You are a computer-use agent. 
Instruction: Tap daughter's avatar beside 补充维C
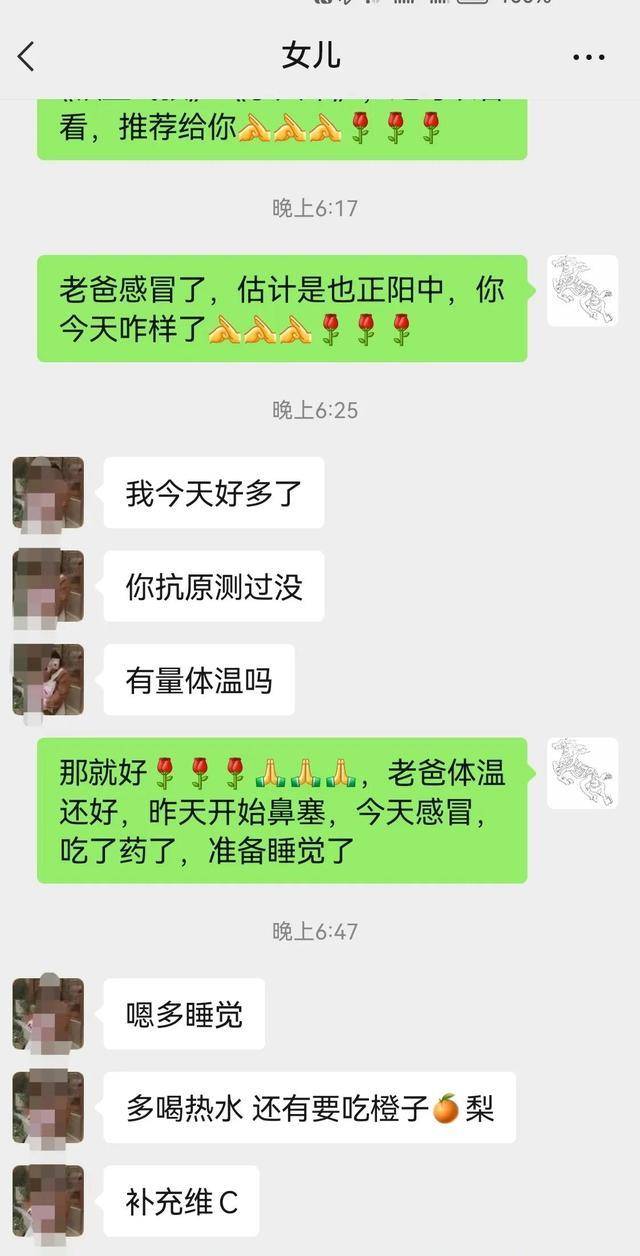click(48, 1201)
